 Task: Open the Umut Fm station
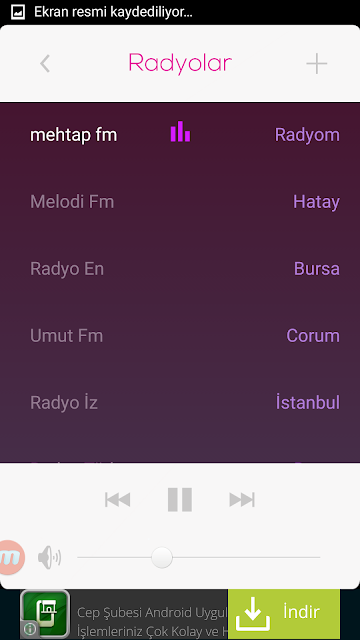[x=180, y=336]
